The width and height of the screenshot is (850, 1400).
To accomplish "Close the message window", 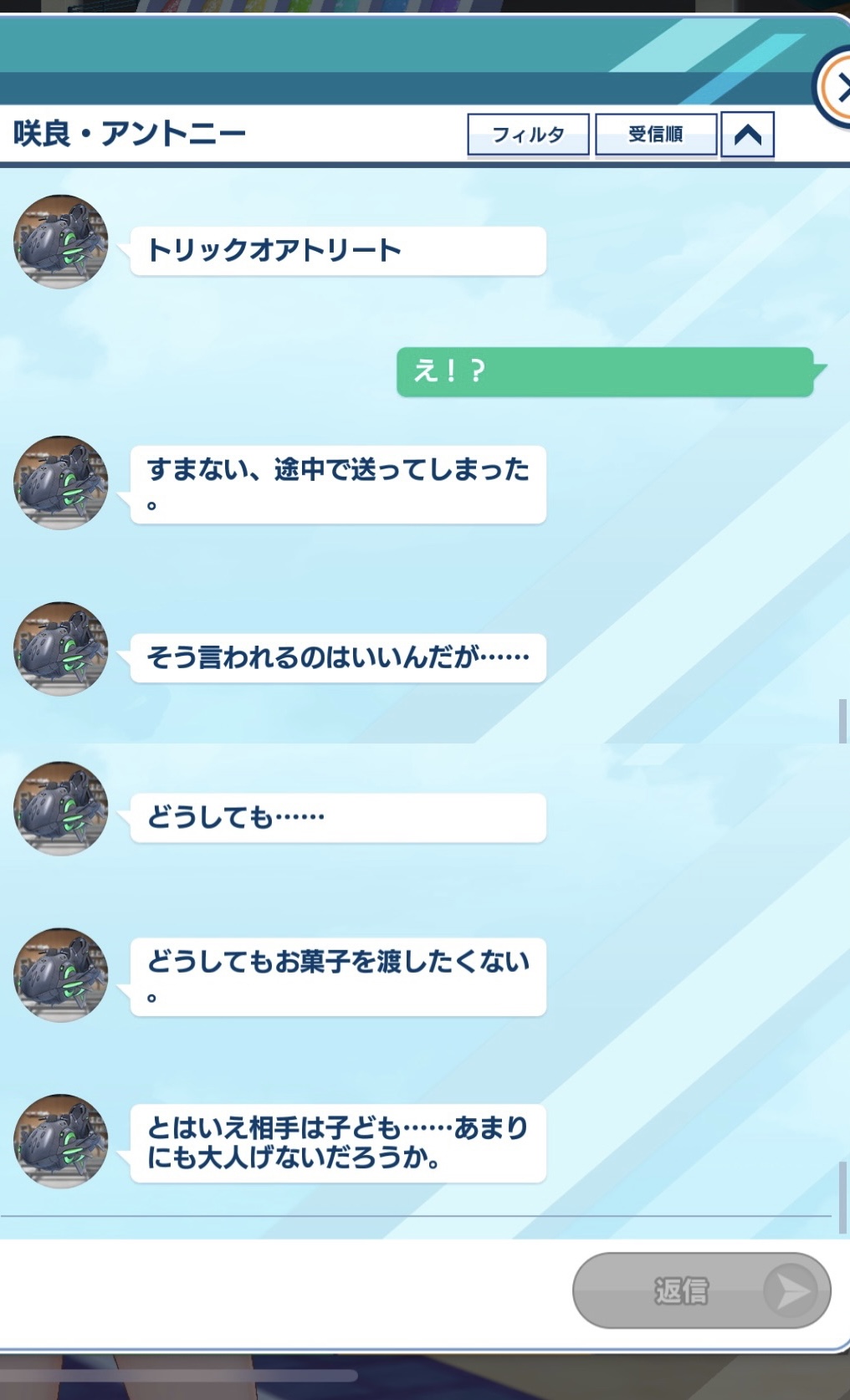I will [837, 87].
